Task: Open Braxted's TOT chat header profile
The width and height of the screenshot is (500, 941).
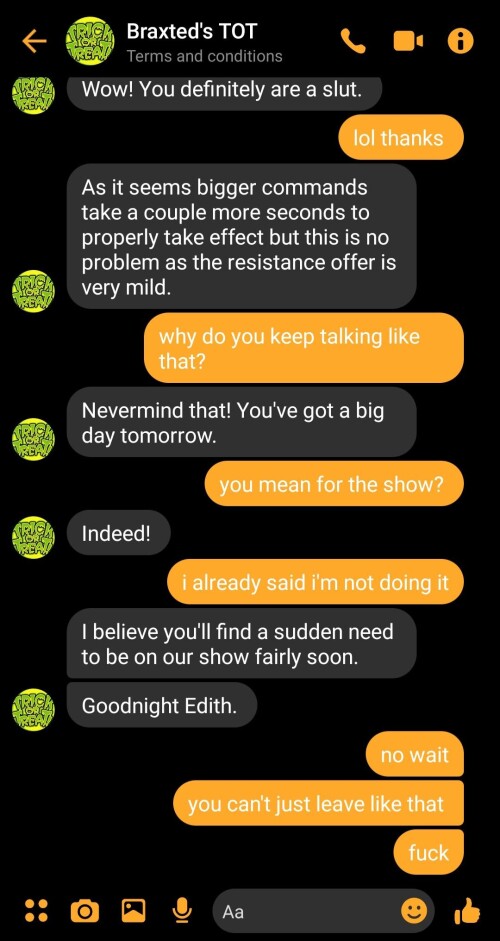Action: coord(174,42)
